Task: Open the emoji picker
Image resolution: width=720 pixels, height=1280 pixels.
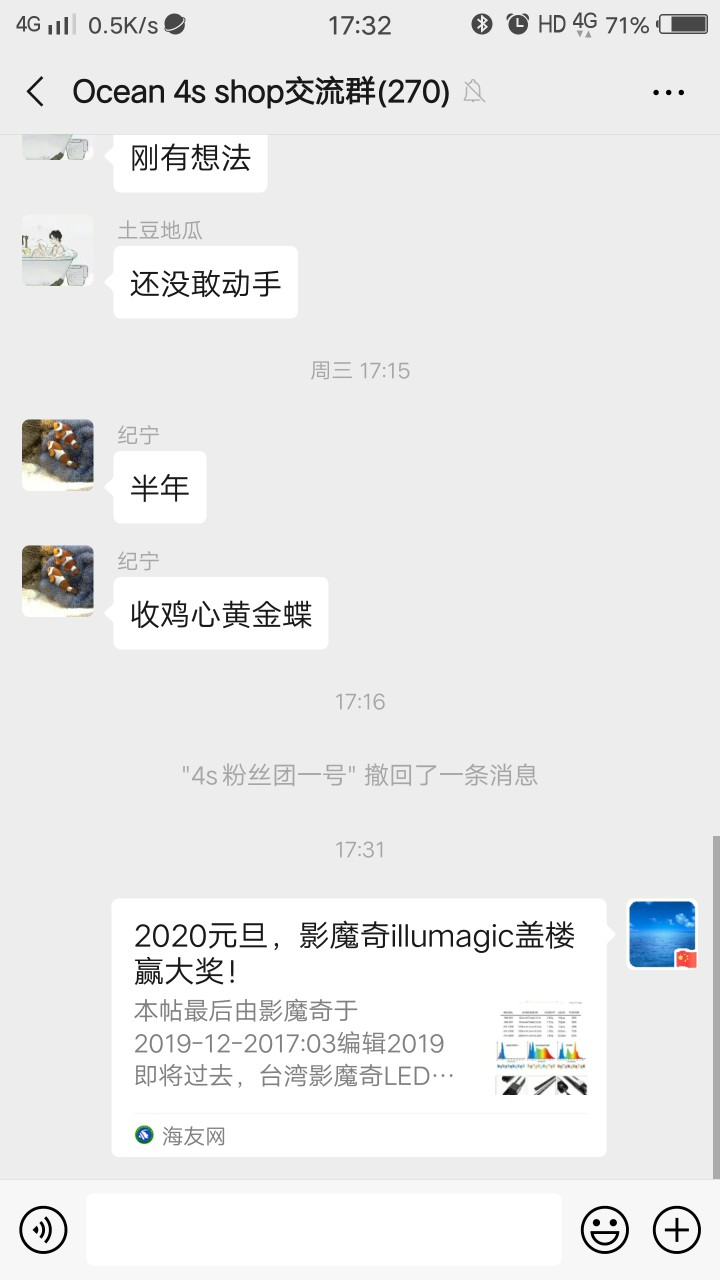Action: pos(605,1229)
